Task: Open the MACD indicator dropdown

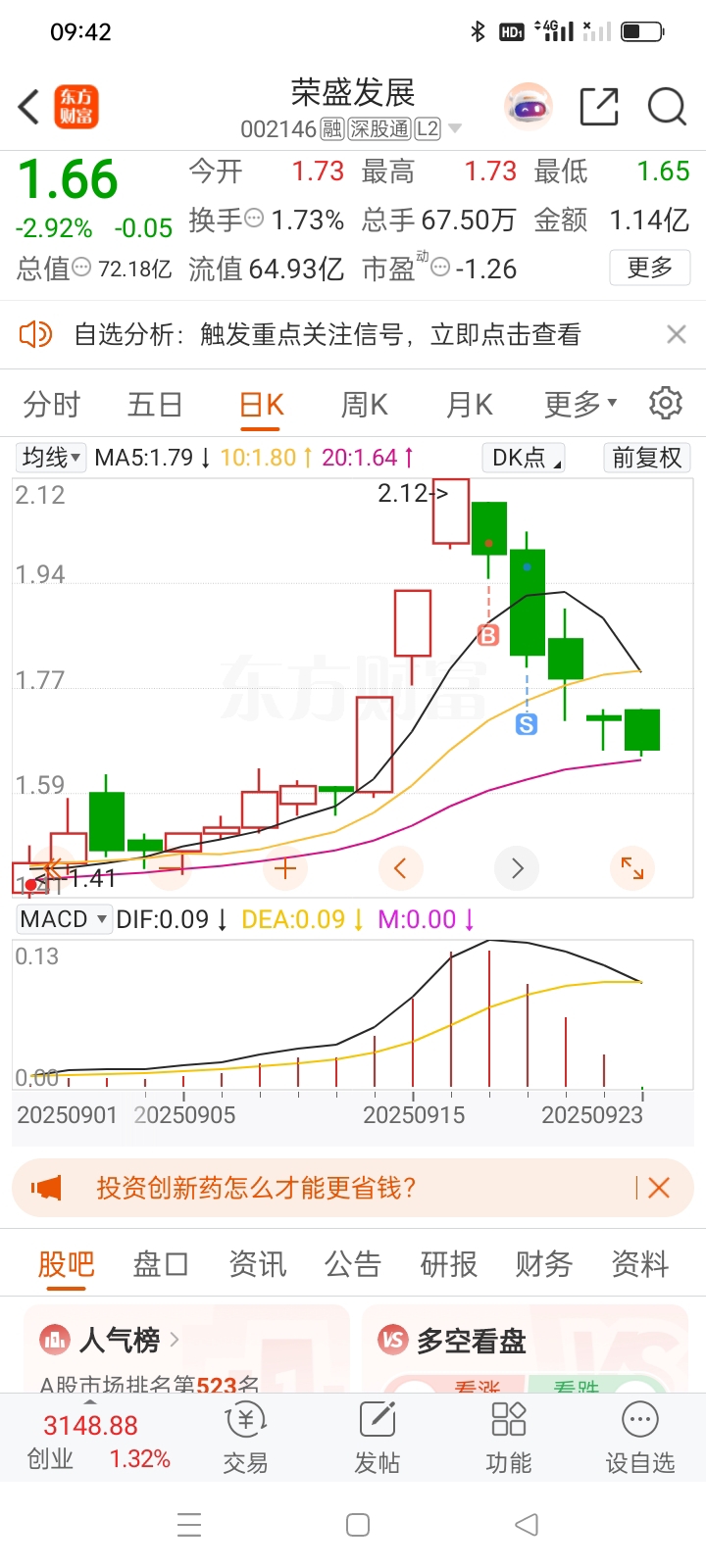Action: [x=64, y=919]
